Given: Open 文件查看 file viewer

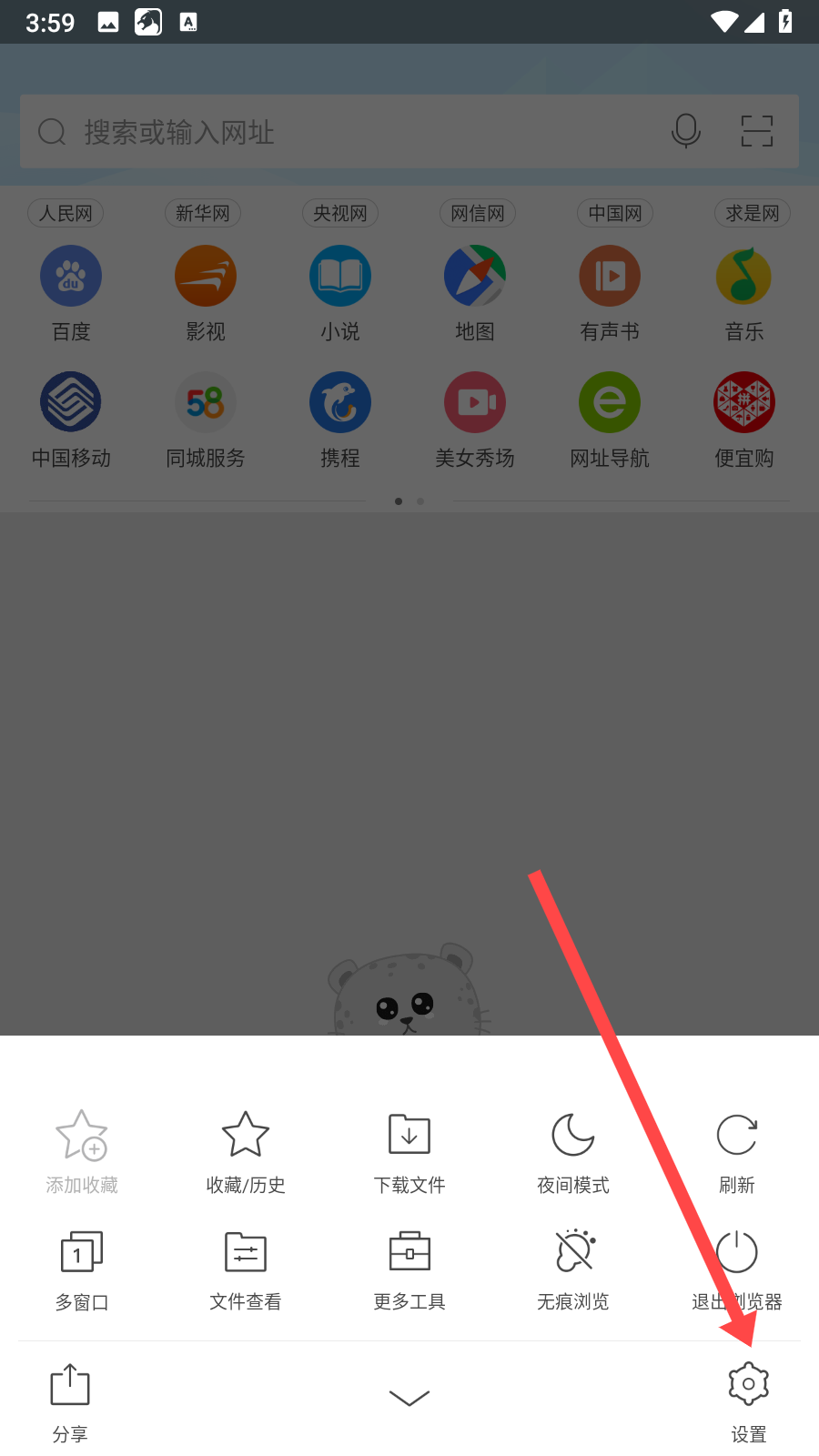Looking at the screenshot, I should (x=246, y=1269).
